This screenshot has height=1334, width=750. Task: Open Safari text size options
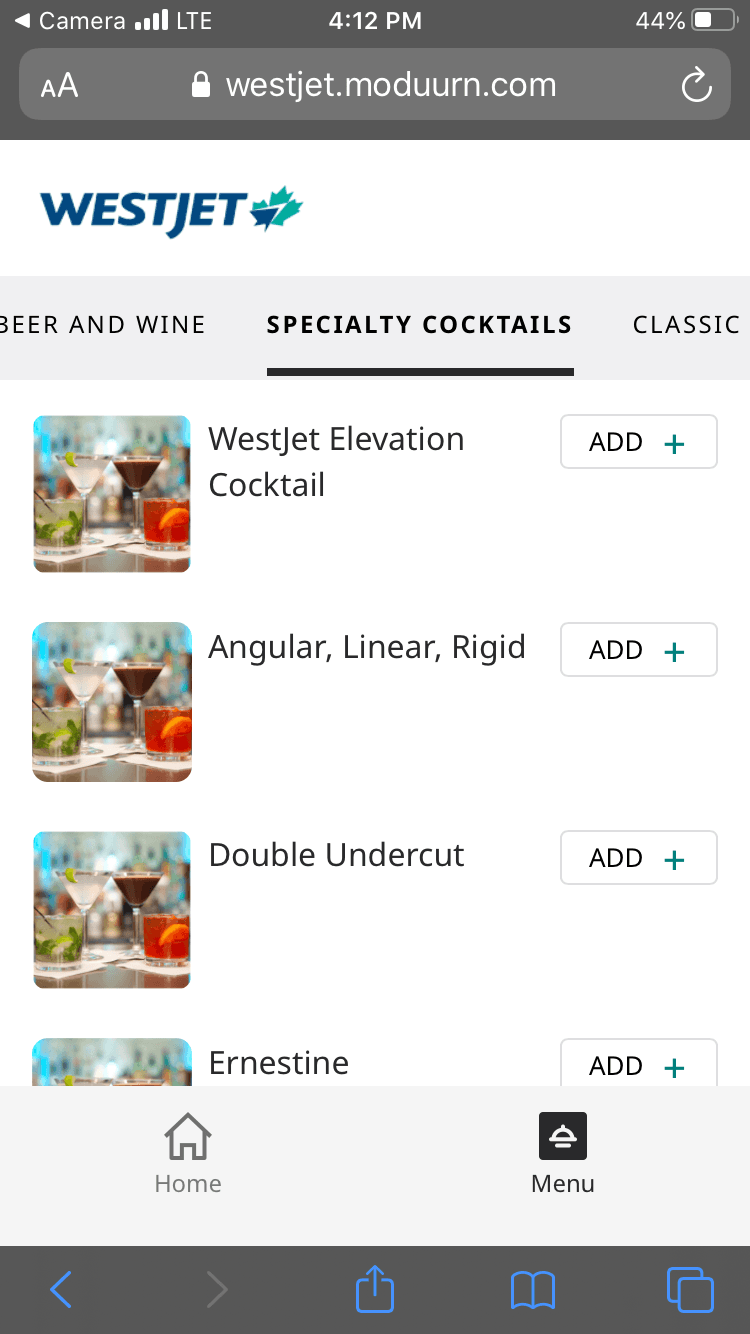coord(59,85)
